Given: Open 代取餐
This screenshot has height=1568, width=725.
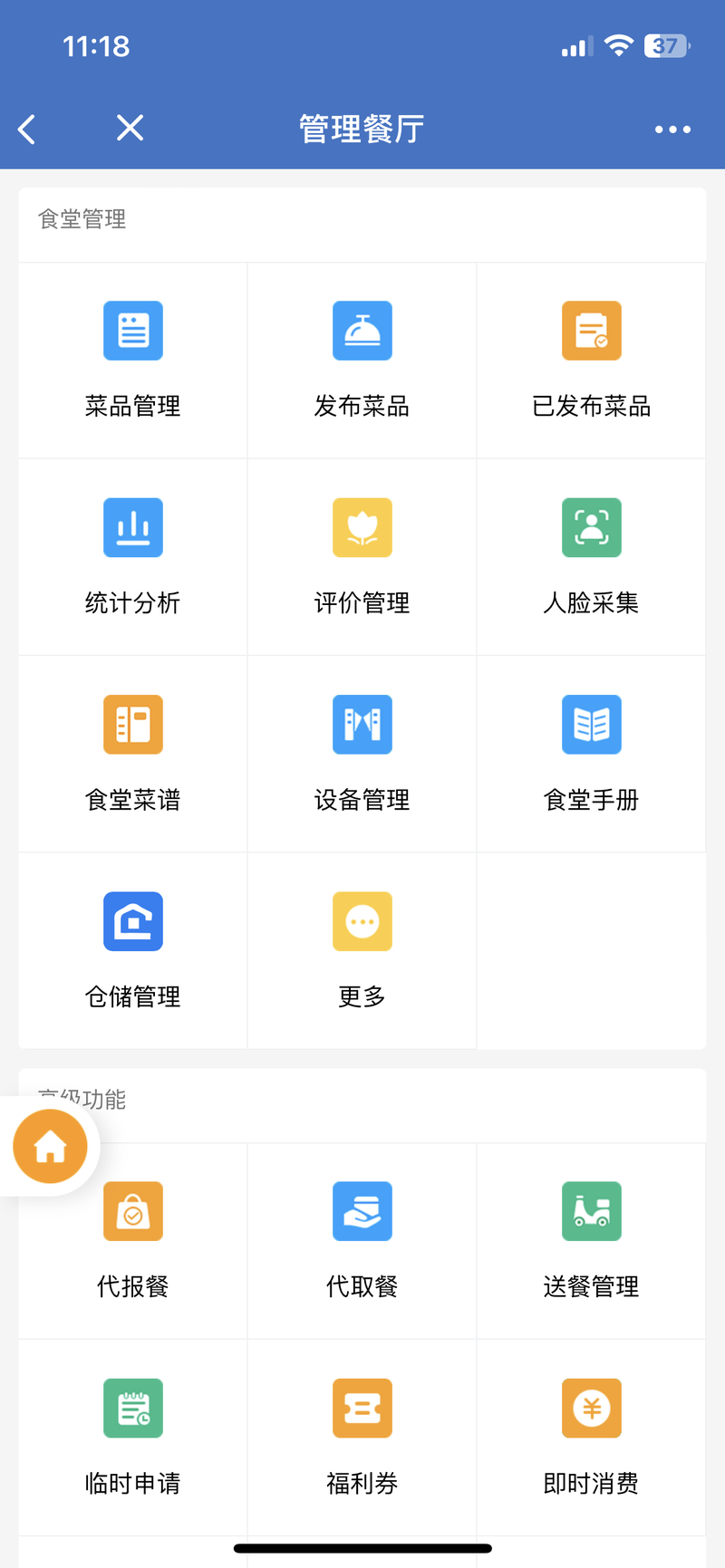Looking at the screenshot, I should [362, 1241].
